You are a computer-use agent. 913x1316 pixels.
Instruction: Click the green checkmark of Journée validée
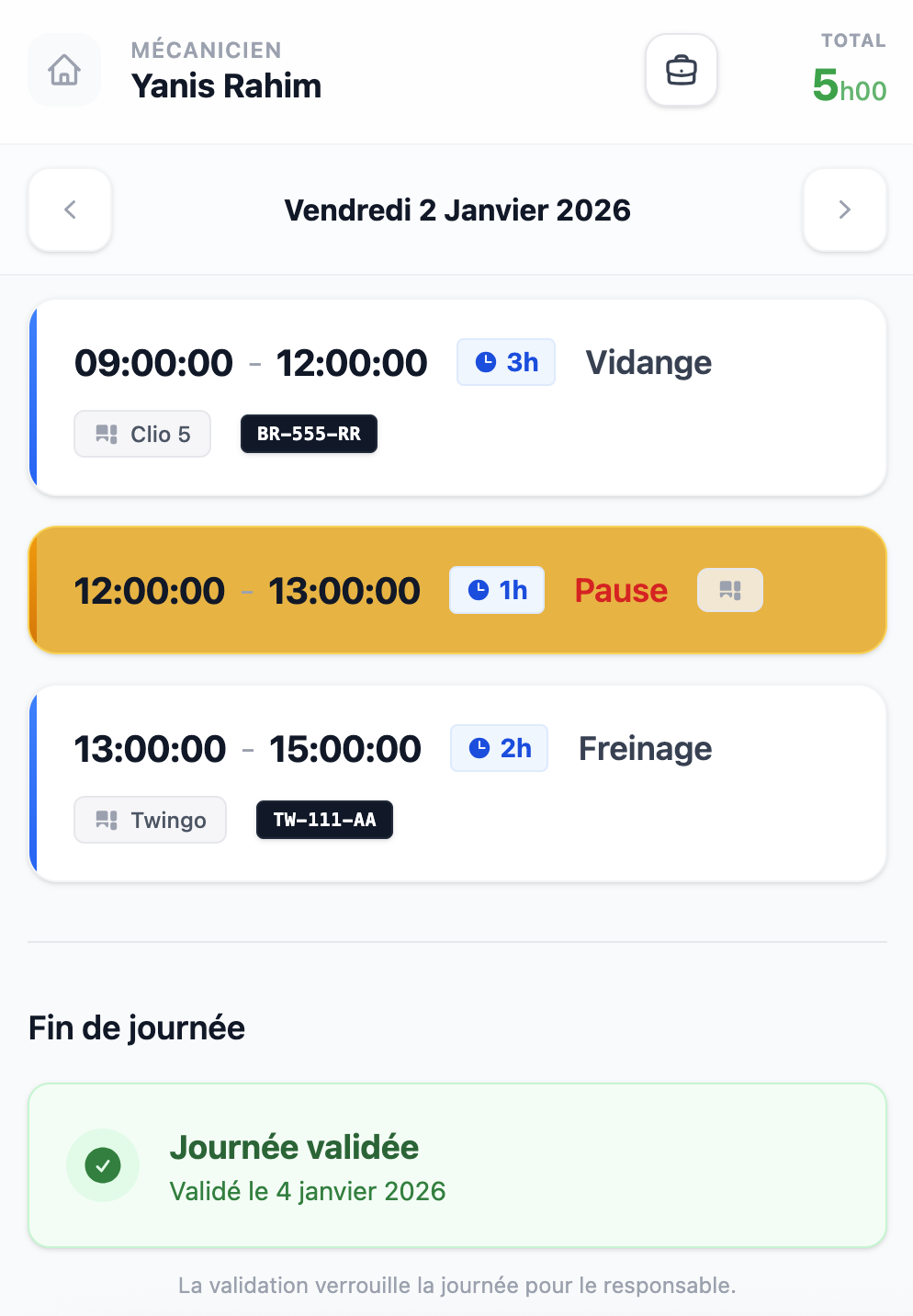point(103,1164)
